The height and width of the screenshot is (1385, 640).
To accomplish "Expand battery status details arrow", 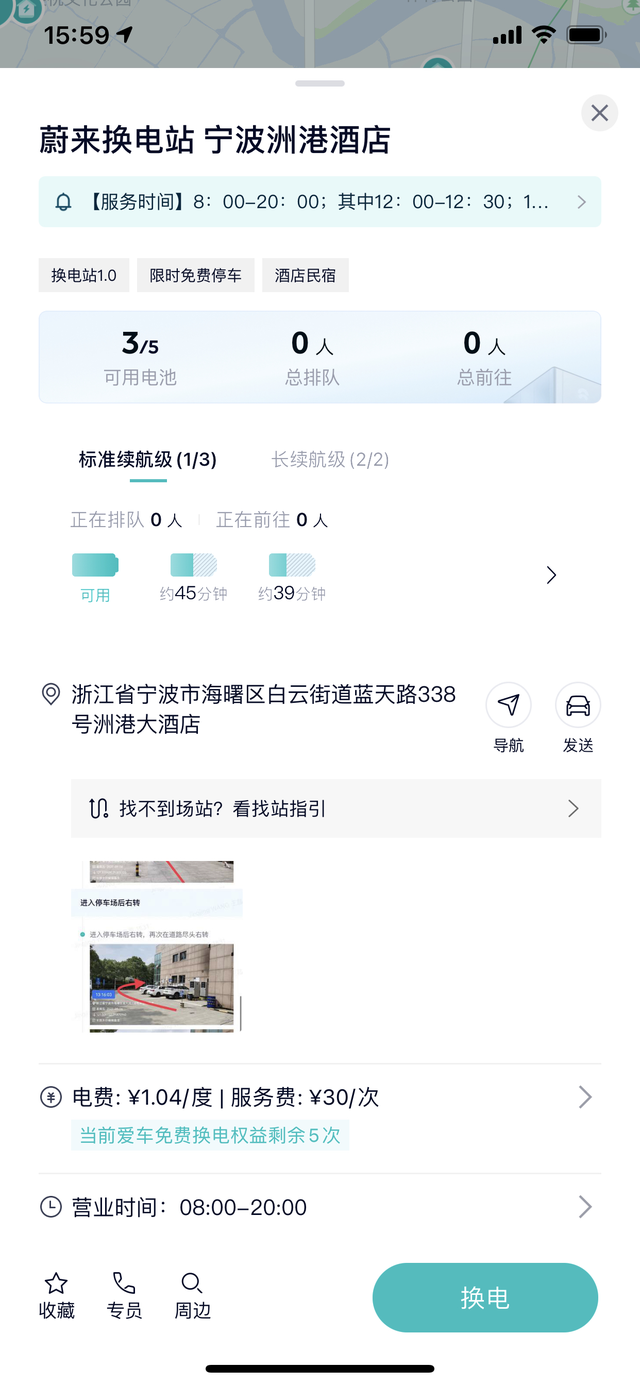I will coord(551,575).
